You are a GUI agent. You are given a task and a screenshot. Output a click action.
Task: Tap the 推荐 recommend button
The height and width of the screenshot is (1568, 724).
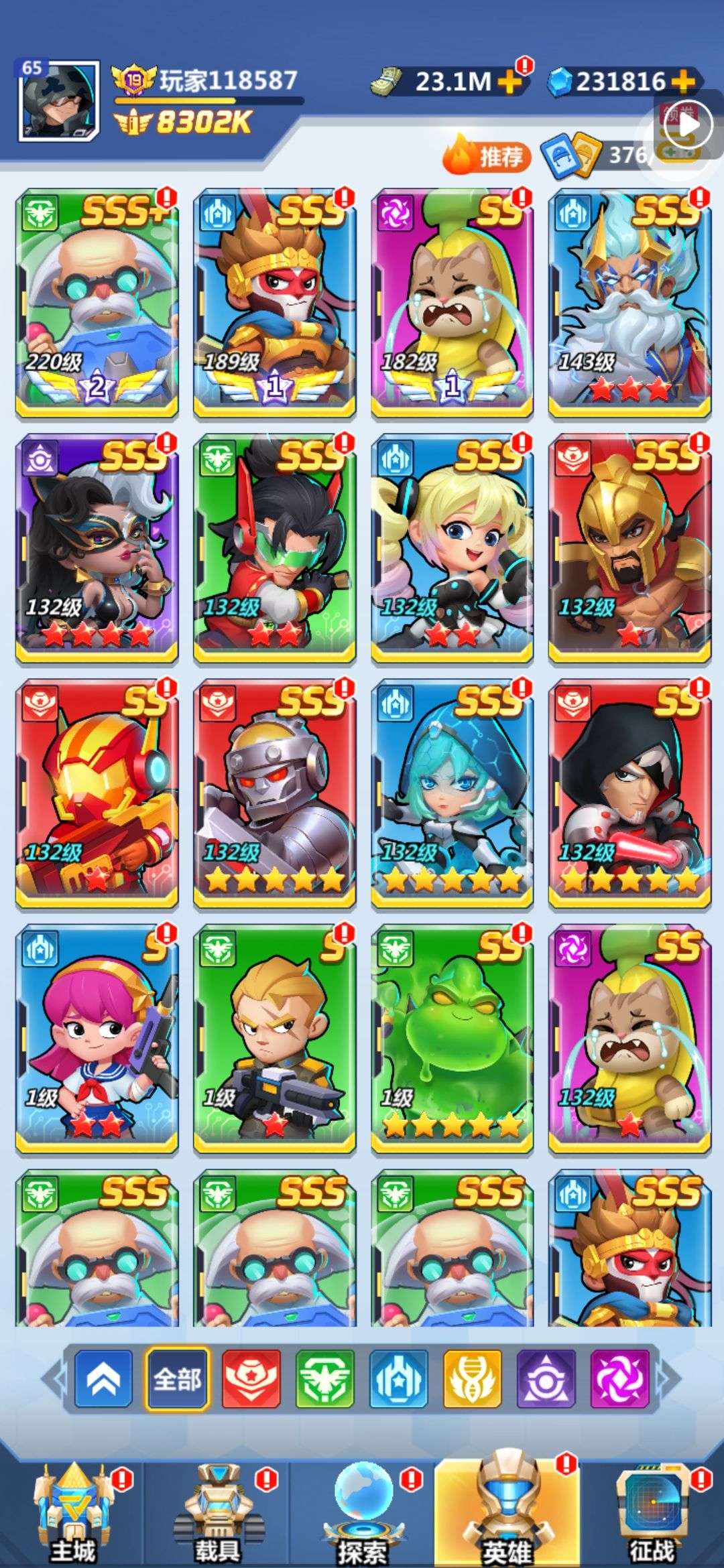click(x=487, y=155)
